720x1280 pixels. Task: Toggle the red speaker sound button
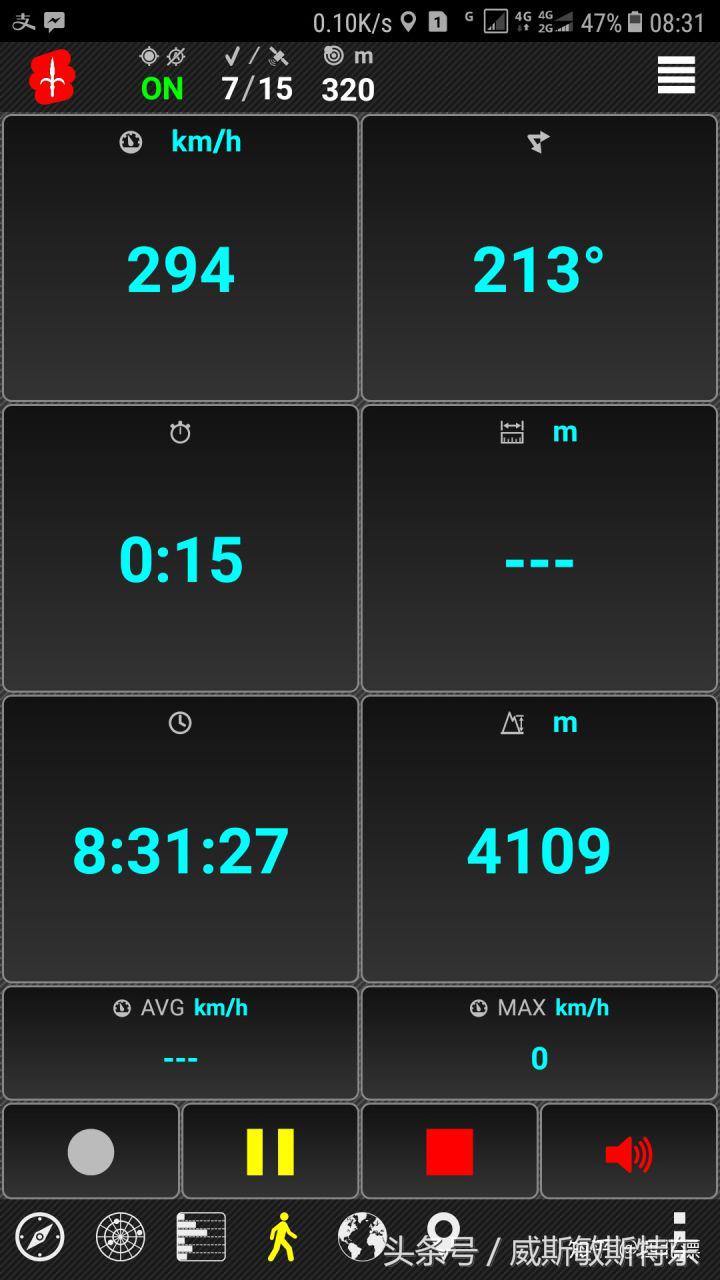(x=629, y=1153)
